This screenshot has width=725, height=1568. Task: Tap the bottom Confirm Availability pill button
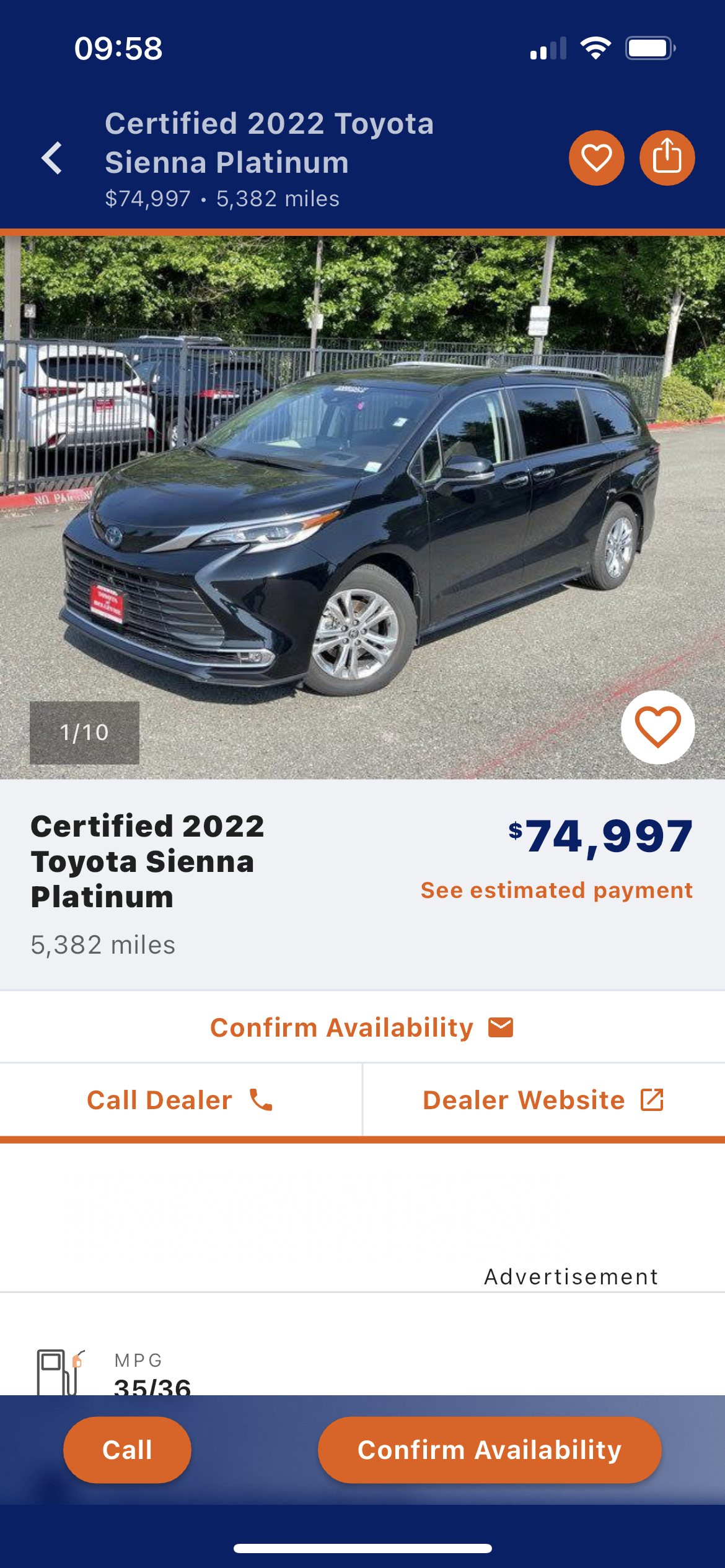490,1450
